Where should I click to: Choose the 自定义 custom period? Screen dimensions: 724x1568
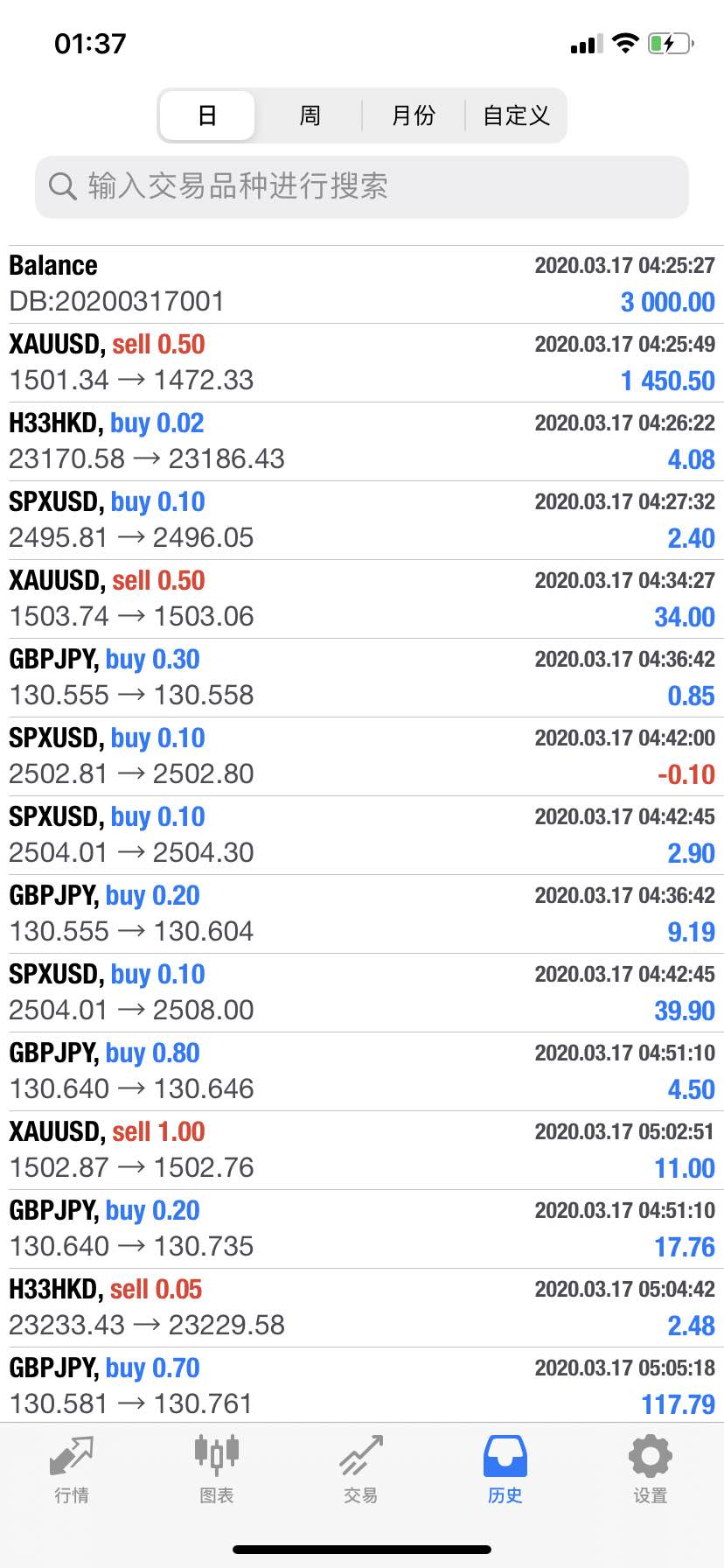pos(516,115)
